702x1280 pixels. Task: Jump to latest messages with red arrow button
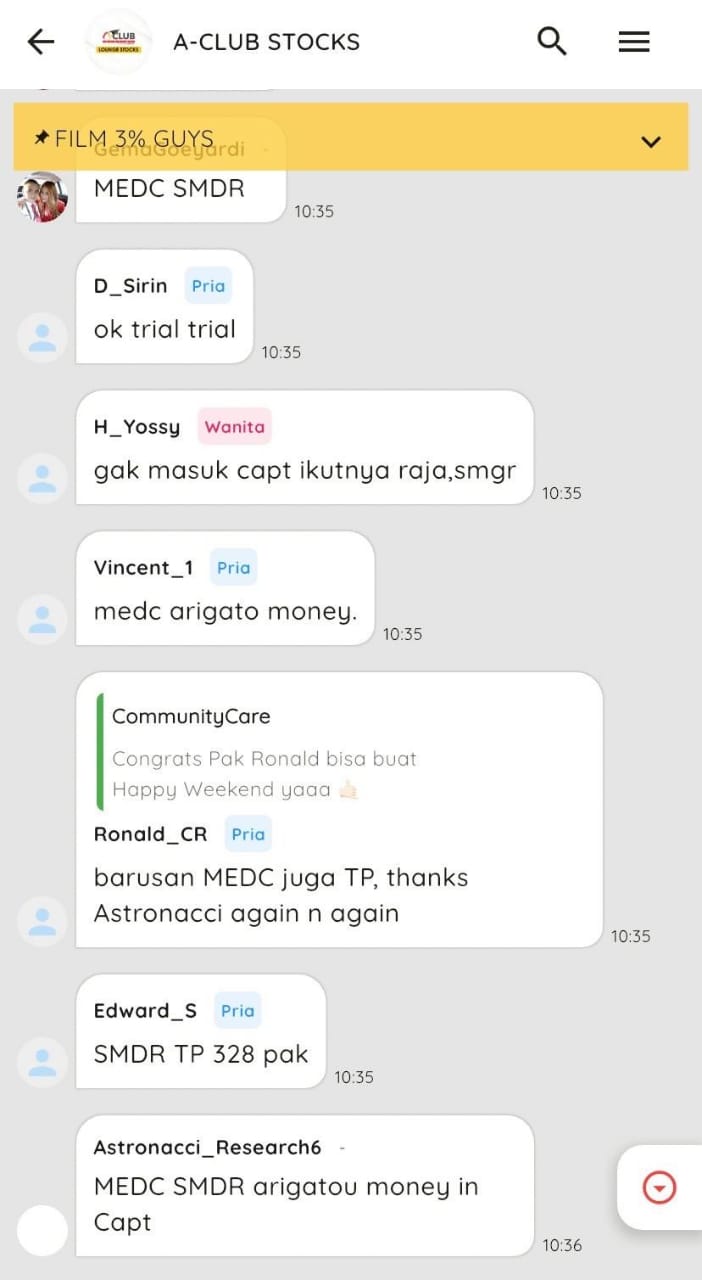pos(659,1187)
